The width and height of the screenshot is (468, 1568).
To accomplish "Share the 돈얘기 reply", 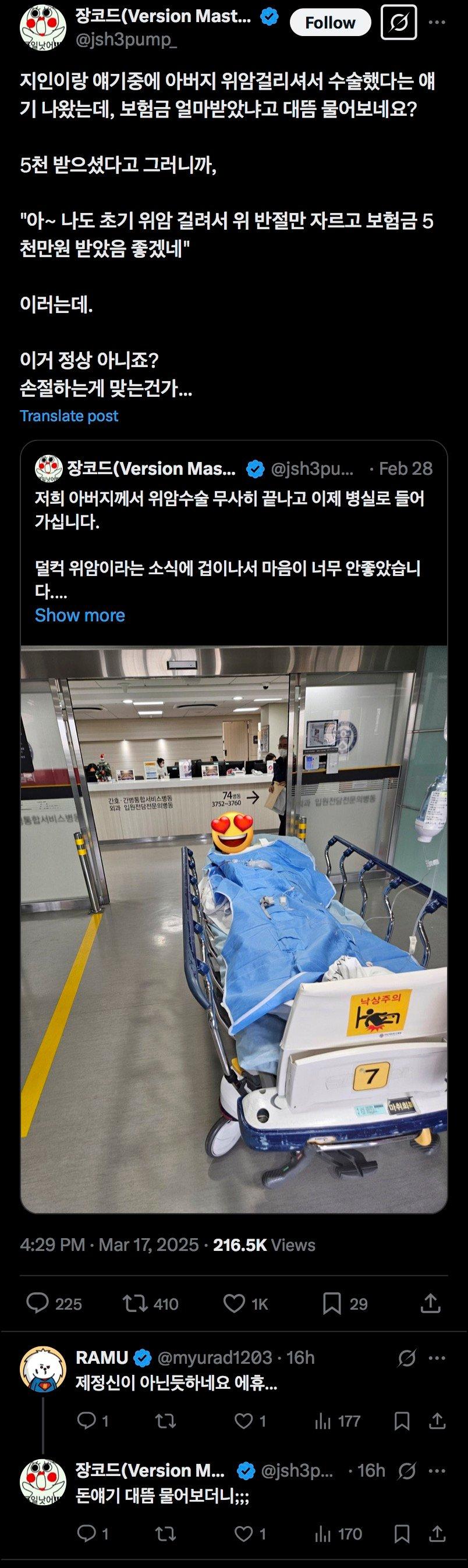I will pyautogui.click(x=437, y=1534).
